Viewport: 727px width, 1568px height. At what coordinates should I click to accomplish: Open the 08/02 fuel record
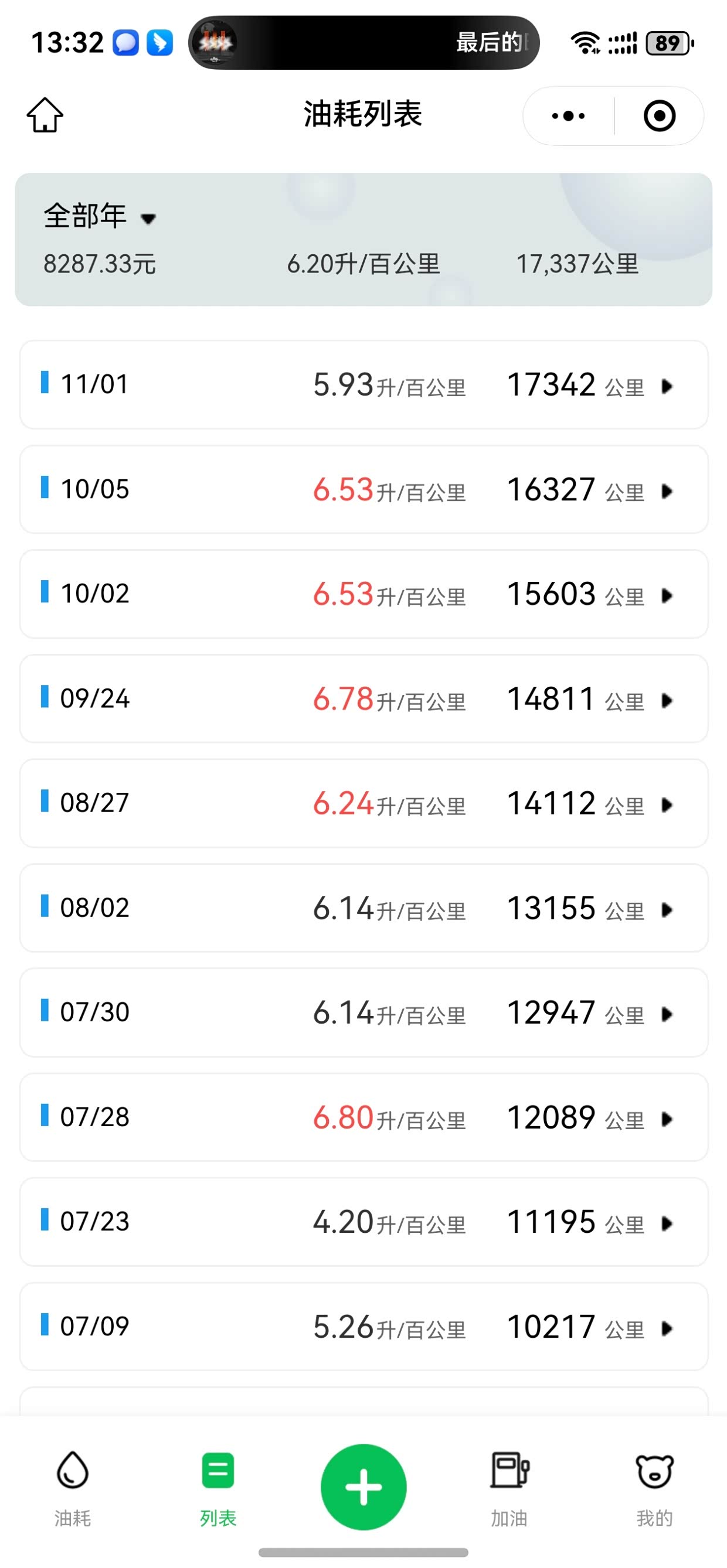pos(363,908)
